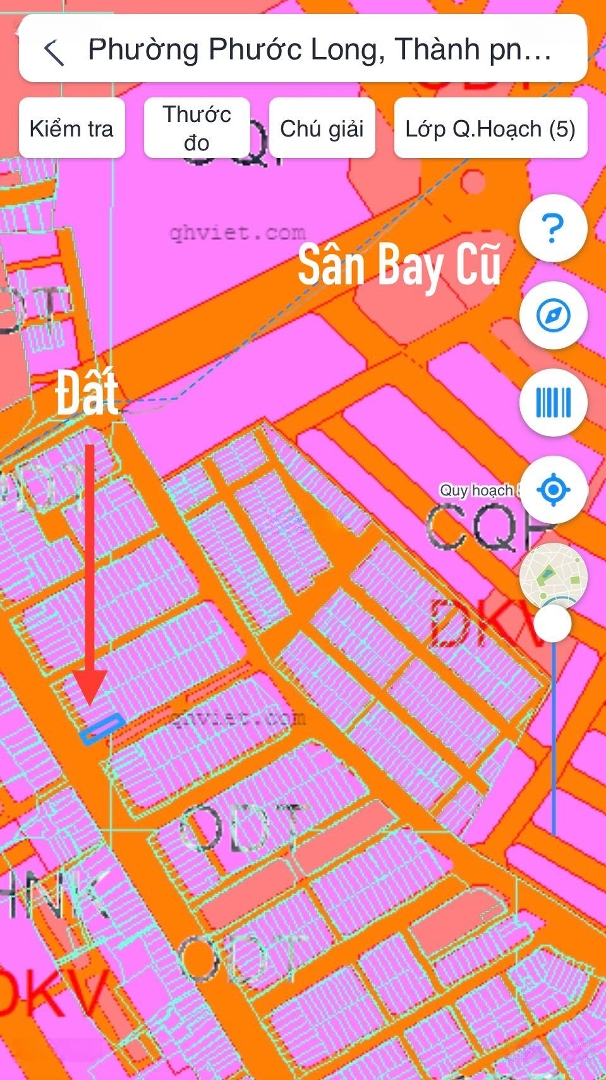This screenshot has width=606, height=1080.
Task: Tap the layer opacity slider handle
Action: 552,624
